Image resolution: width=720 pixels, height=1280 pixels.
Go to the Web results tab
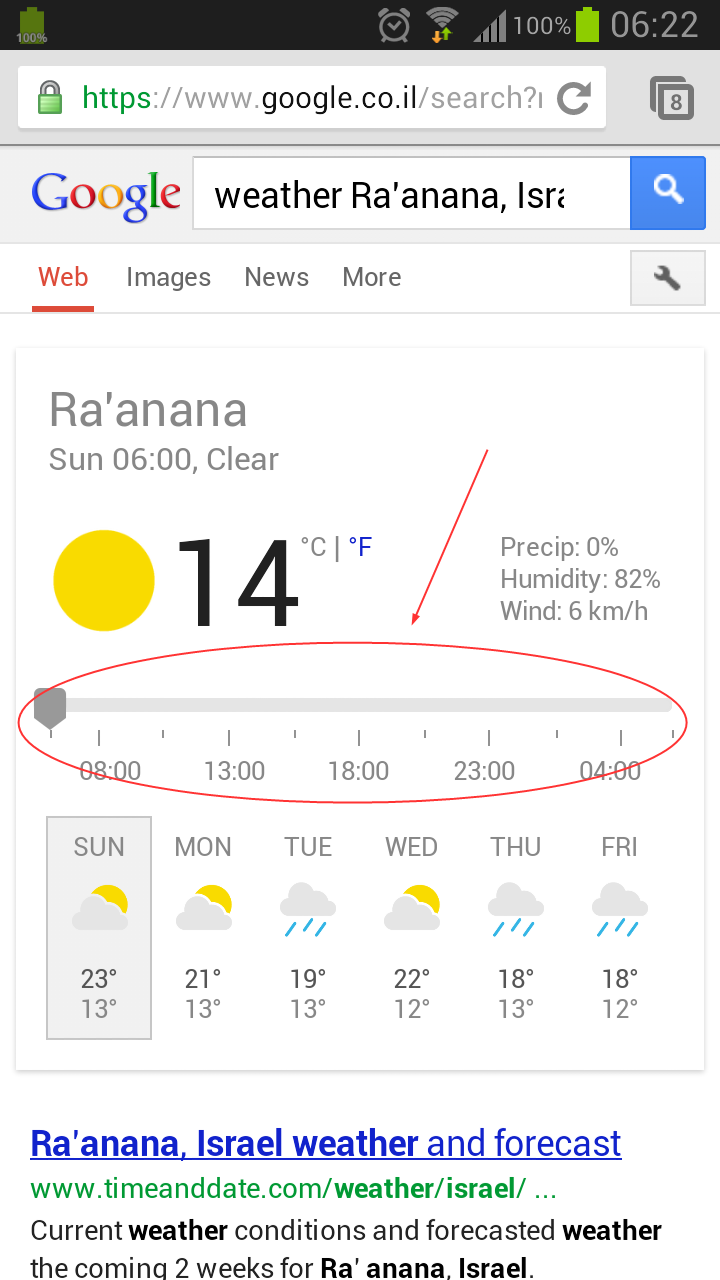[63, 277]
